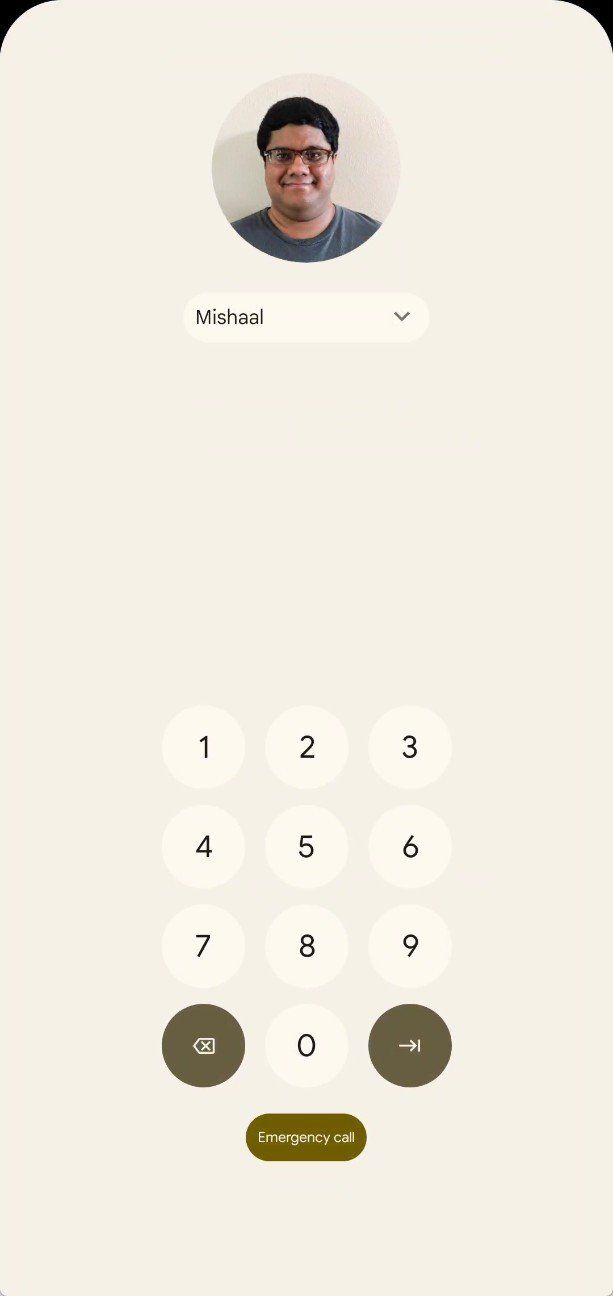
Task: Enter digit 0 on the PIN pad
Action: tap(307, 1046)
